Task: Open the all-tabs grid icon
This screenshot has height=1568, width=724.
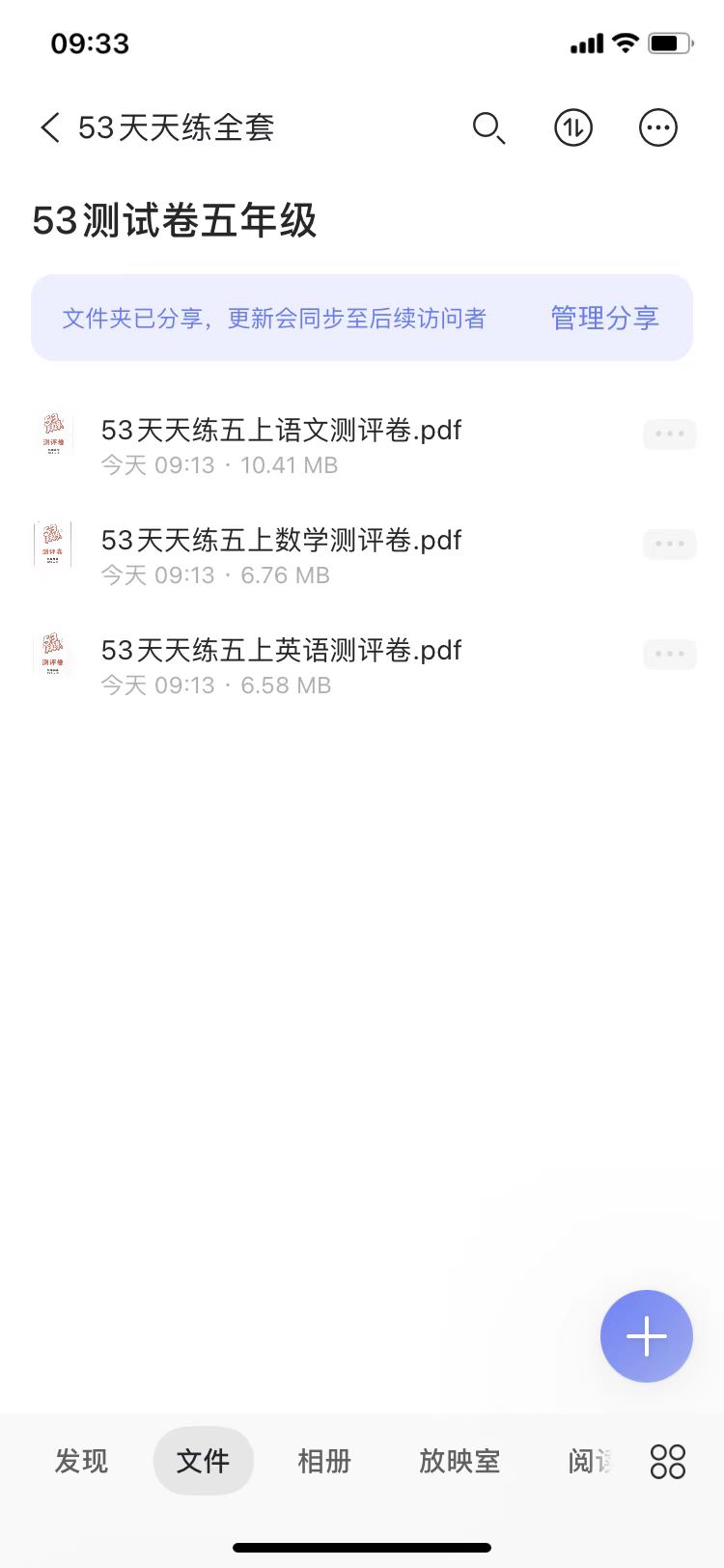Action: coord(668,1461)
